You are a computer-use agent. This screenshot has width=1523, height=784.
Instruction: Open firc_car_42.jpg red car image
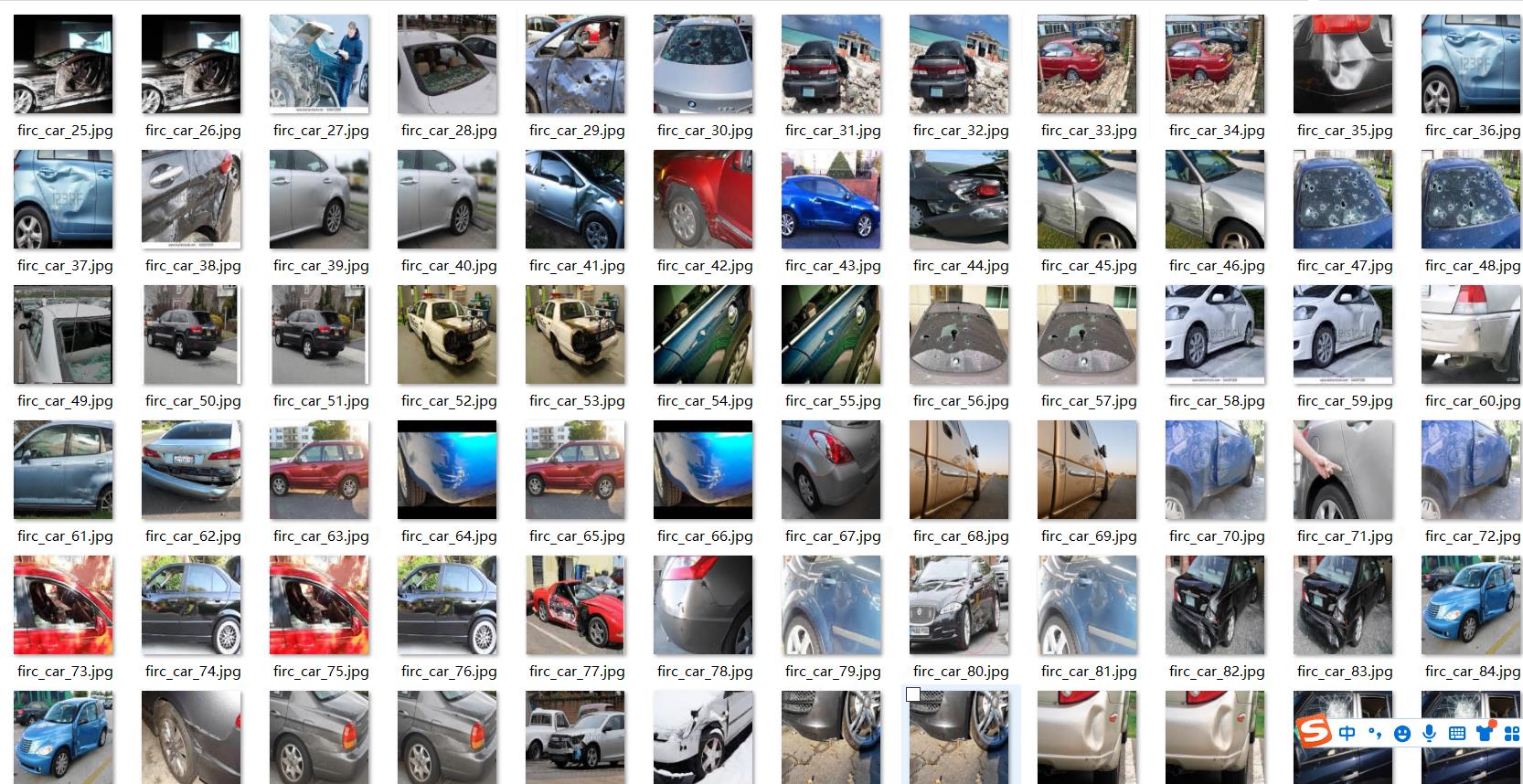coord(703,199)
